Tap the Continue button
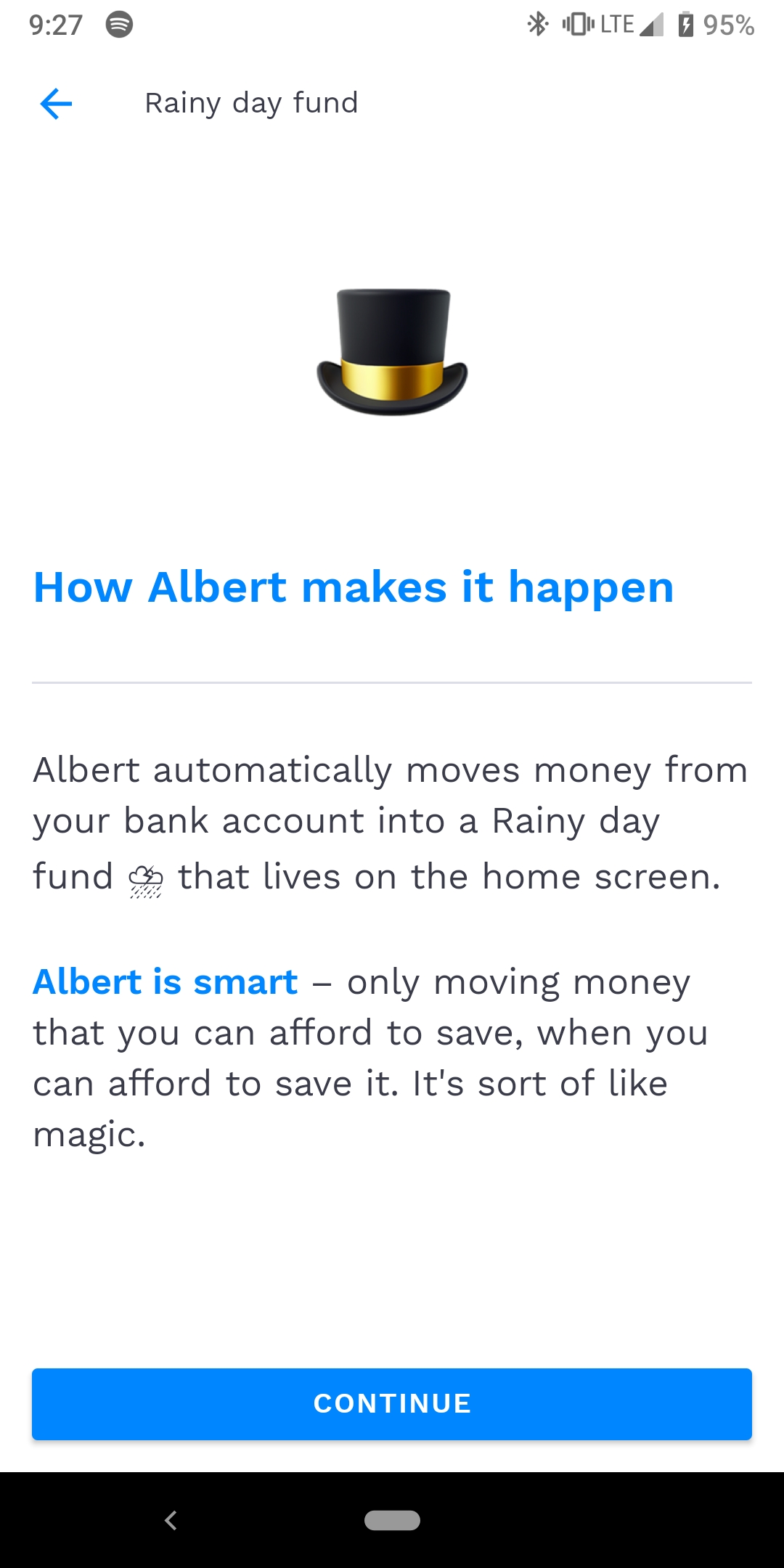The width and height of the screenshot is (784, 1568). point(392,1403)
